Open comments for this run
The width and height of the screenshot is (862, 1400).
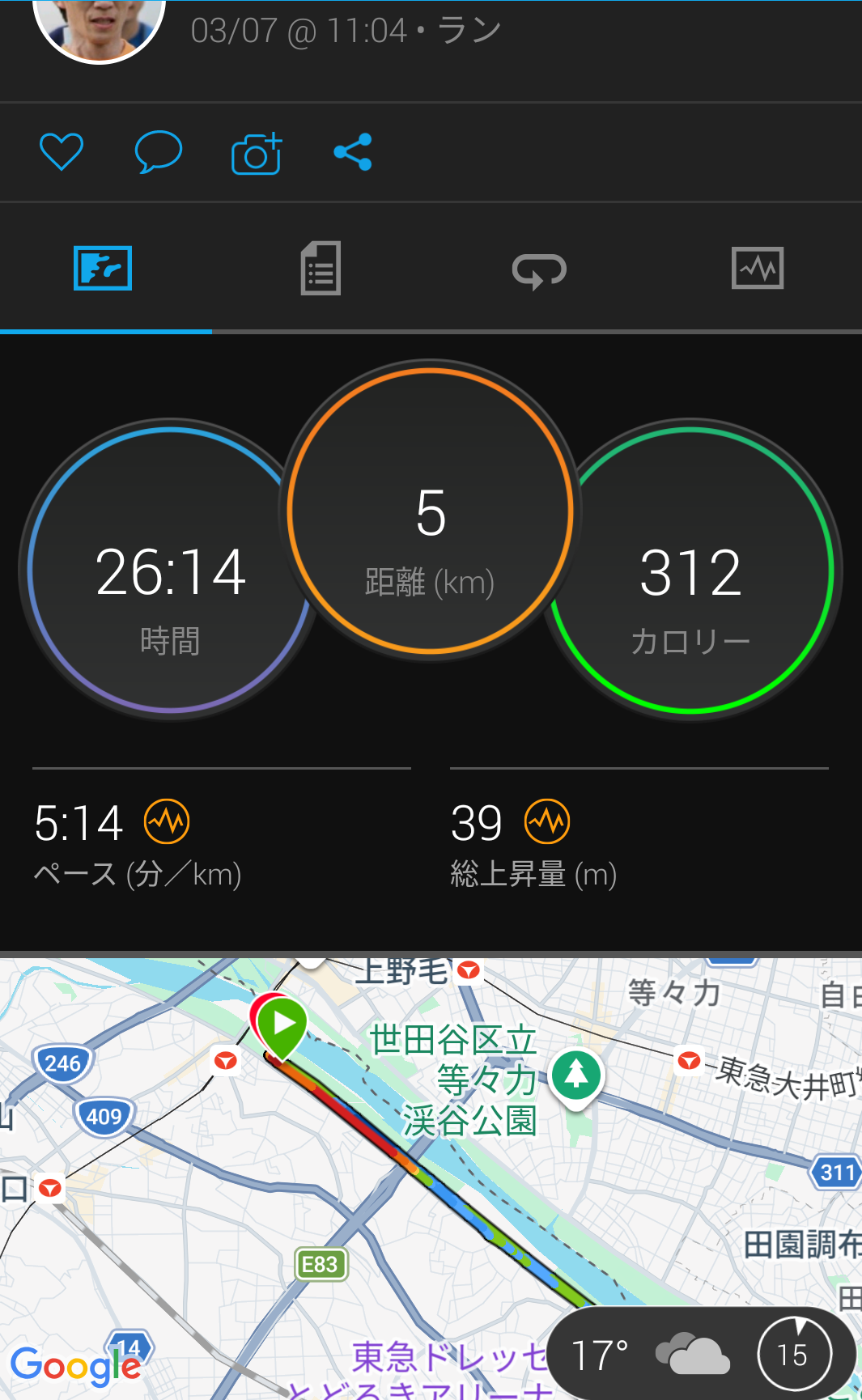158,151
